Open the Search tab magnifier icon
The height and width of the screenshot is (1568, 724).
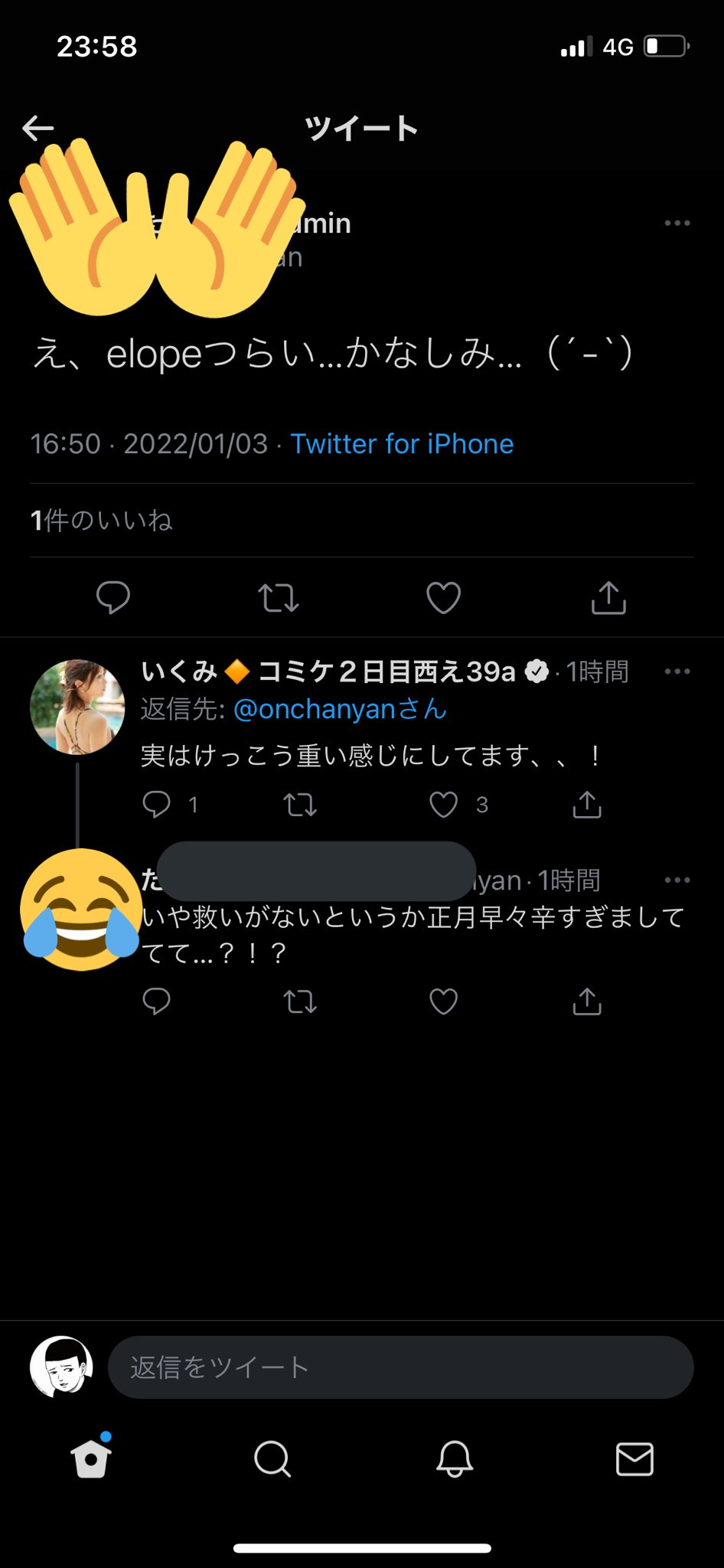point(273,1459)
